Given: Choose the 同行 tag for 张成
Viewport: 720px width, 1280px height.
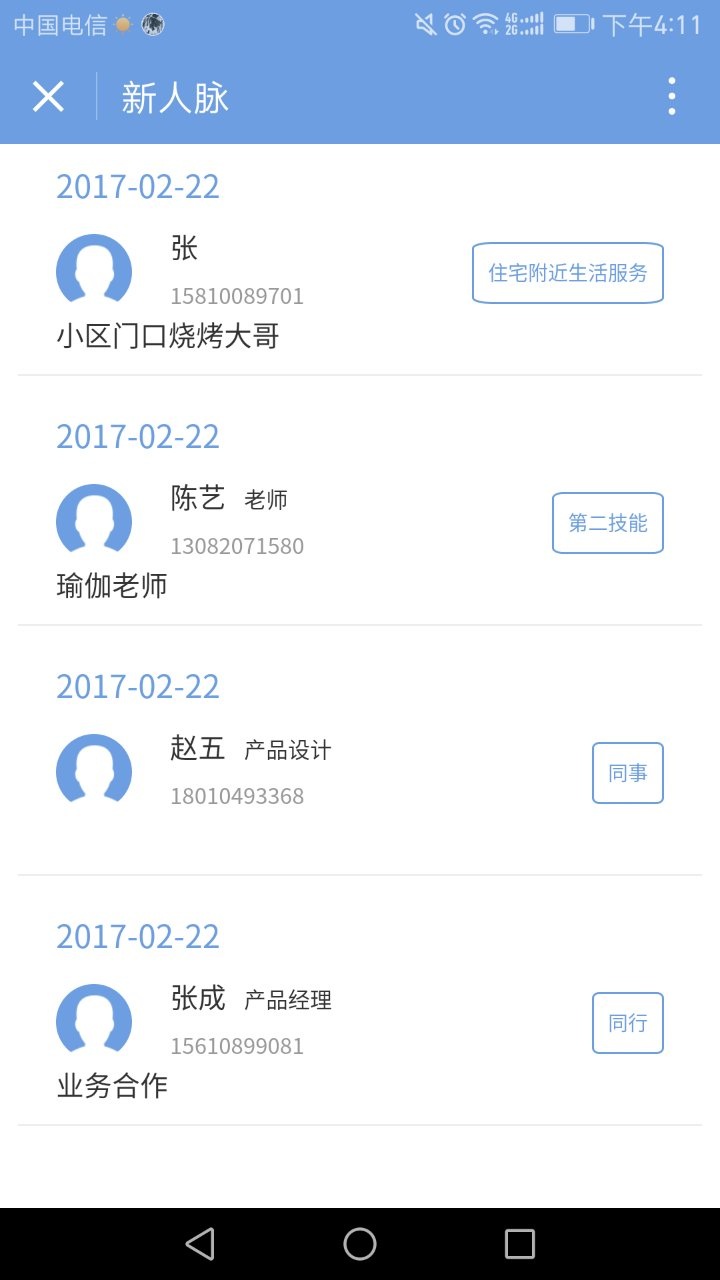Looking at the screenshot, I should tap(627, 1023).
